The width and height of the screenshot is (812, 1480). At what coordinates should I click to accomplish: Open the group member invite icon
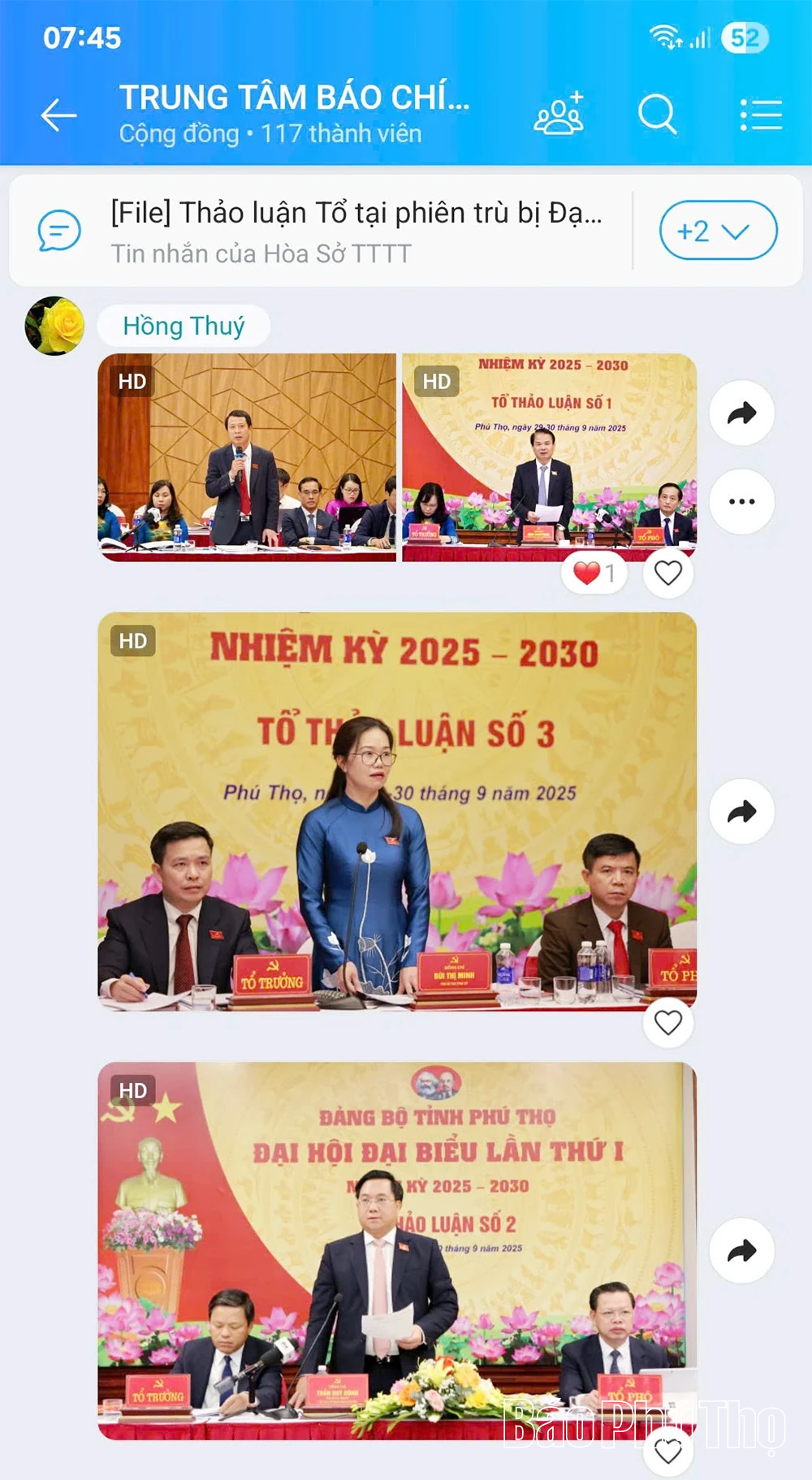click(x=561, y=114)
